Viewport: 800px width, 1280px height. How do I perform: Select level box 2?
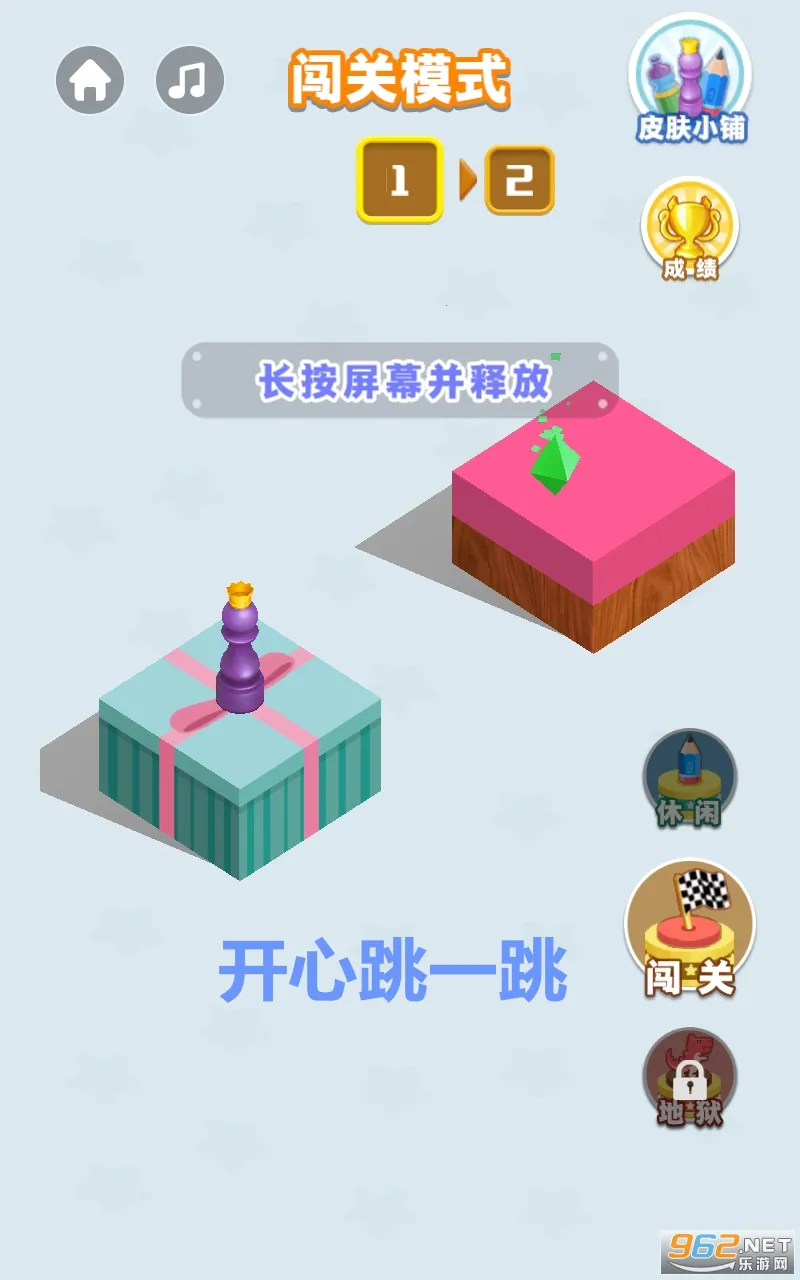[x=521, y=182]
